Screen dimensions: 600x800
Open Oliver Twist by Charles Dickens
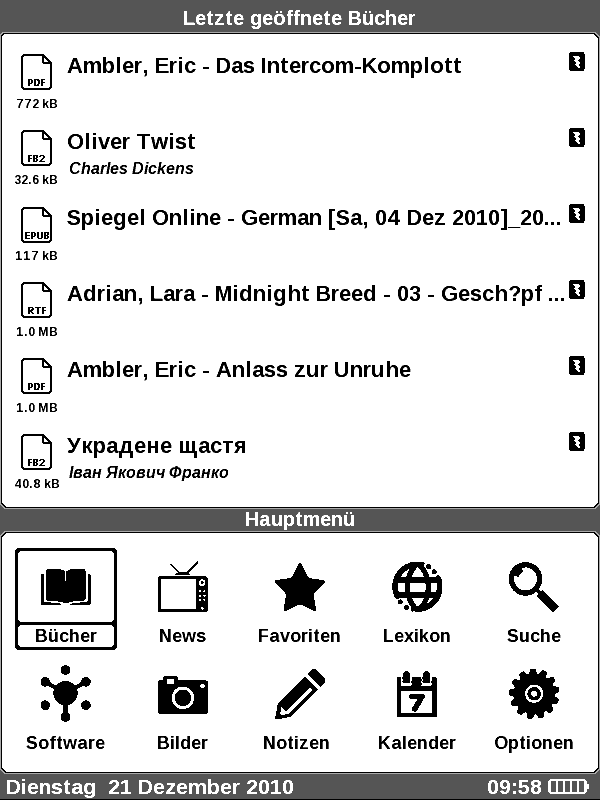pyautogui.click(x=131, y=143)
